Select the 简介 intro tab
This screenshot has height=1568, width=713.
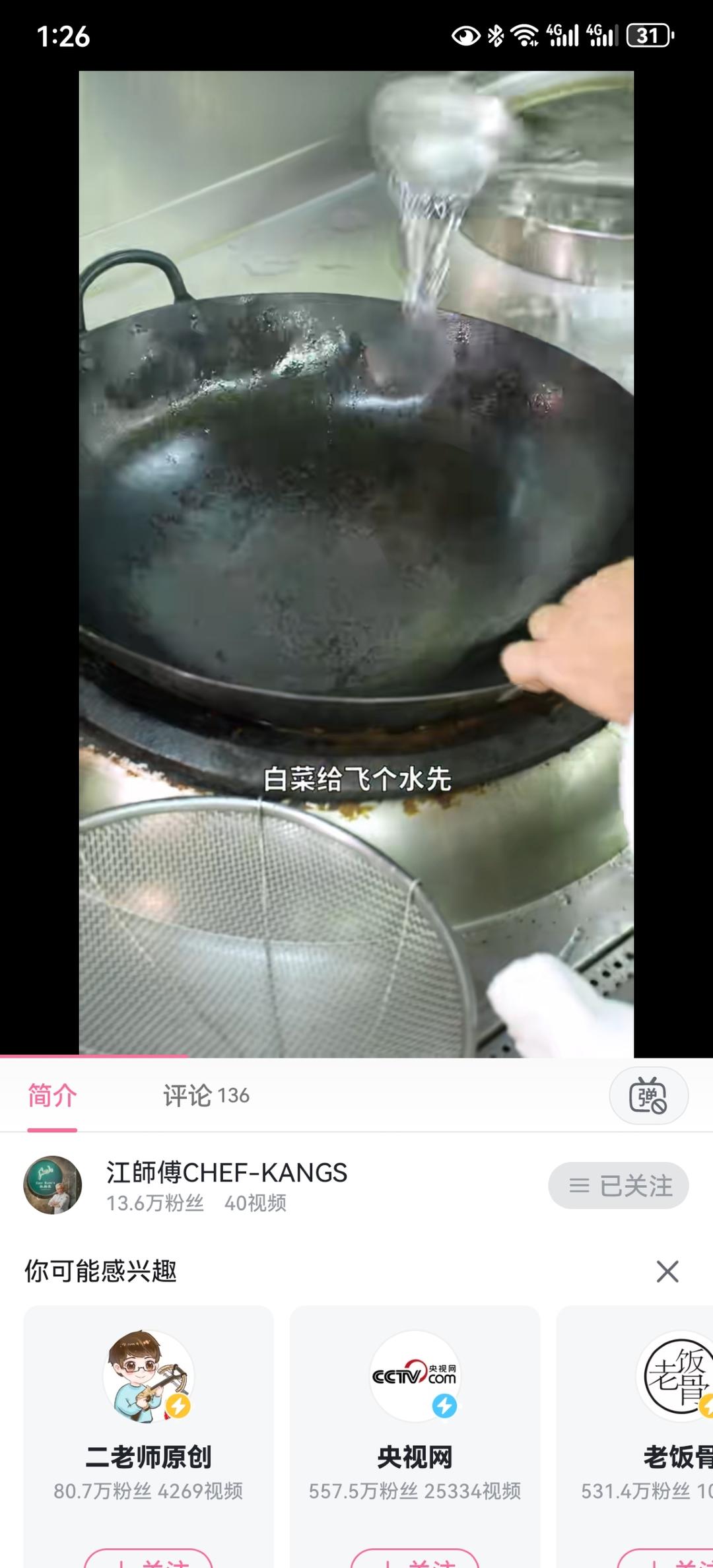coord(52,1094)
